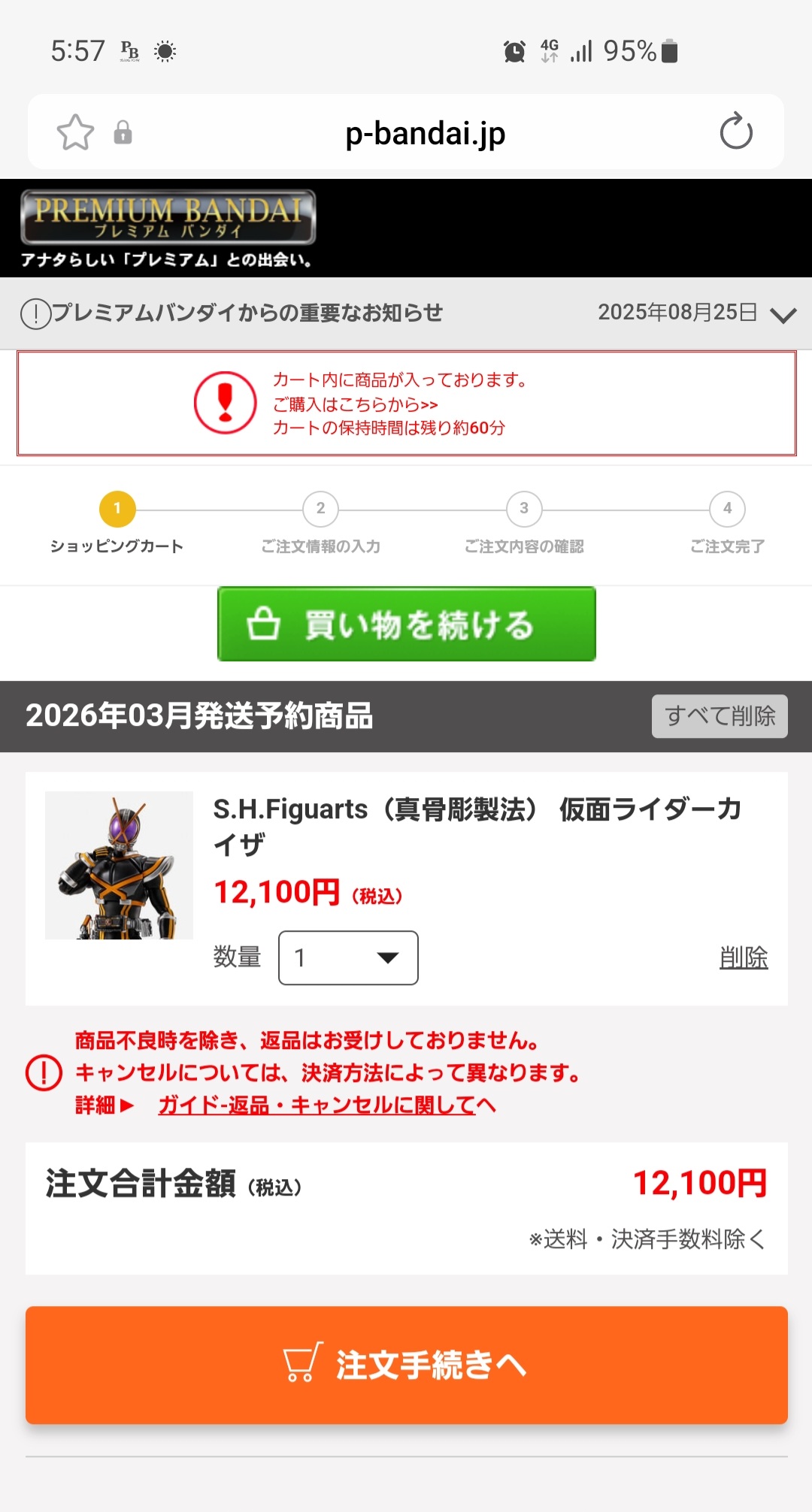Open the cart reminder ご購入はこちらから link
The height and width of the screenshot is (1512, 812).
[355, 404]
